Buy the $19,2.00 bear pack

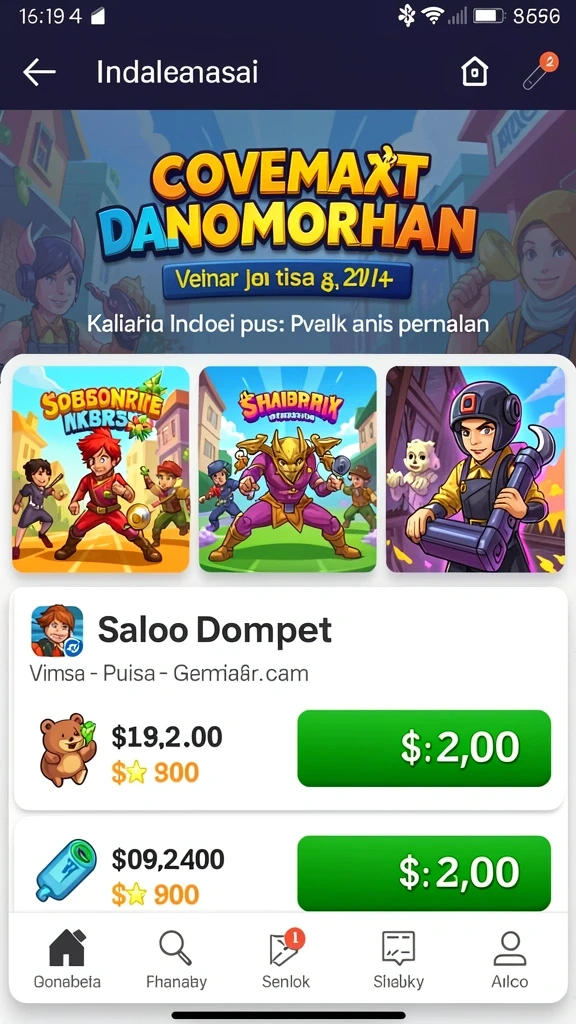coord(424,748)
